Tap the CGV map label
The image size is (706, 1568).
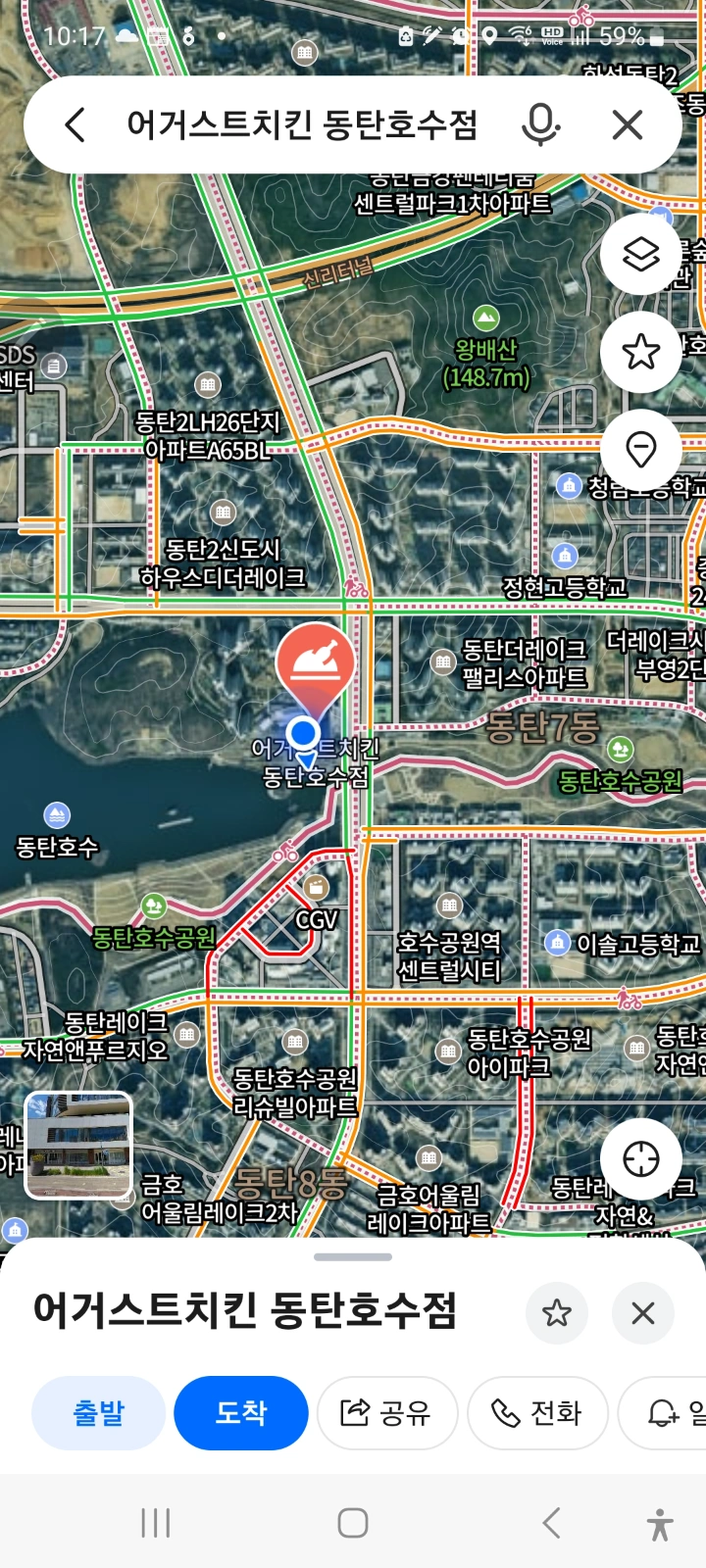[316, 920]
